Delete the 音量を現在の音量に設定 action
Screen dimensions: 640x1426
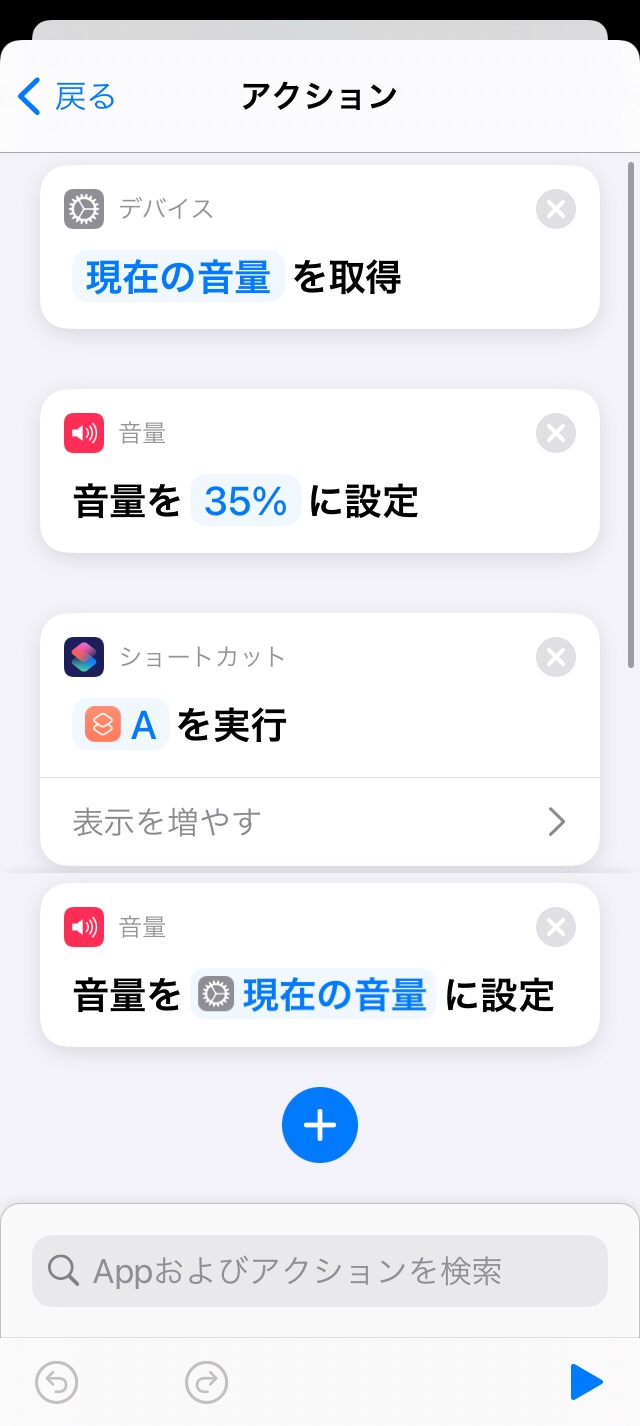point(556,928)
